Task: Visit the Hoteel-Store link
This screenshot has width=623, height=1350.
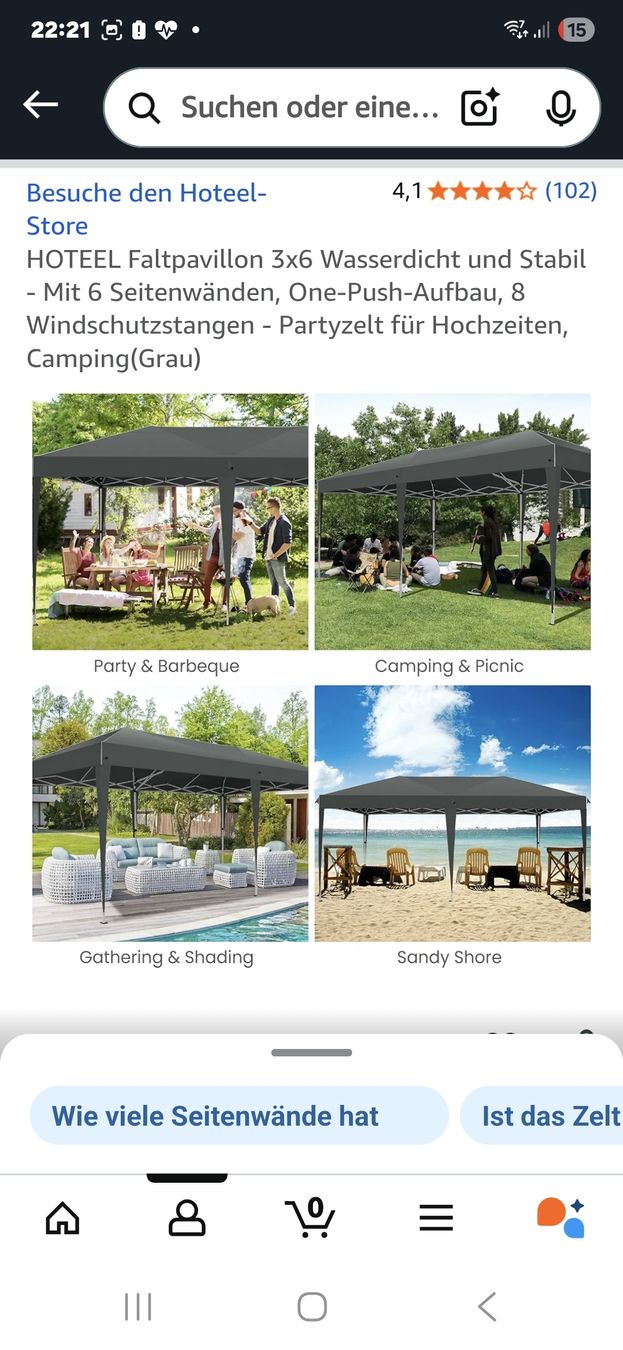Action: coord(146,209)
